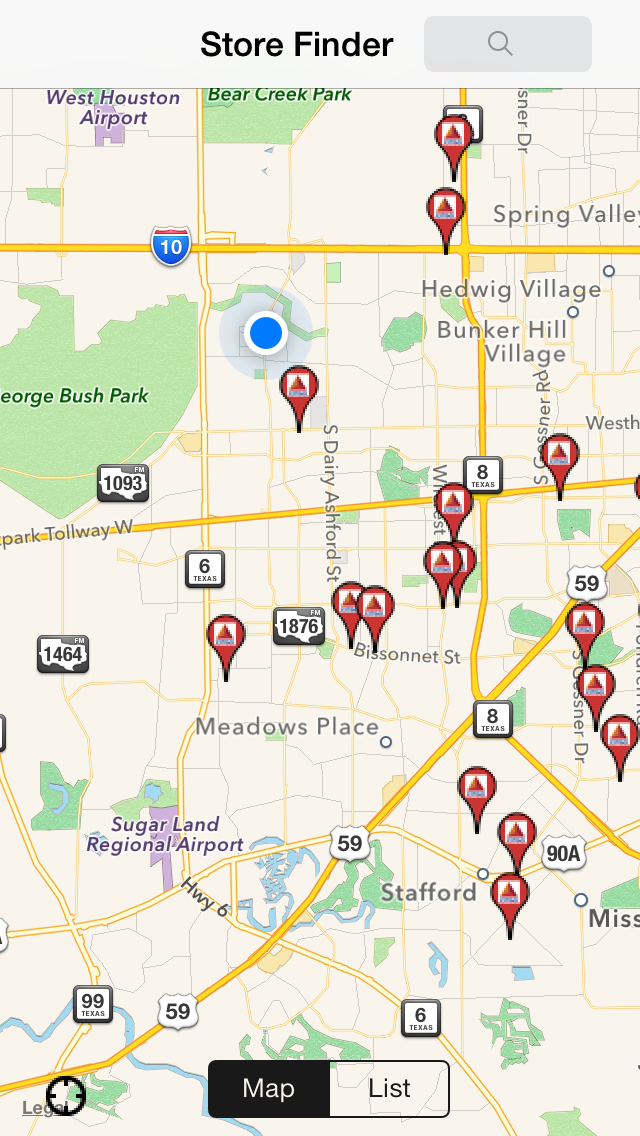Open the Legal link on the map
This screenshot has width=640, height=1136.
point(35,1108)
